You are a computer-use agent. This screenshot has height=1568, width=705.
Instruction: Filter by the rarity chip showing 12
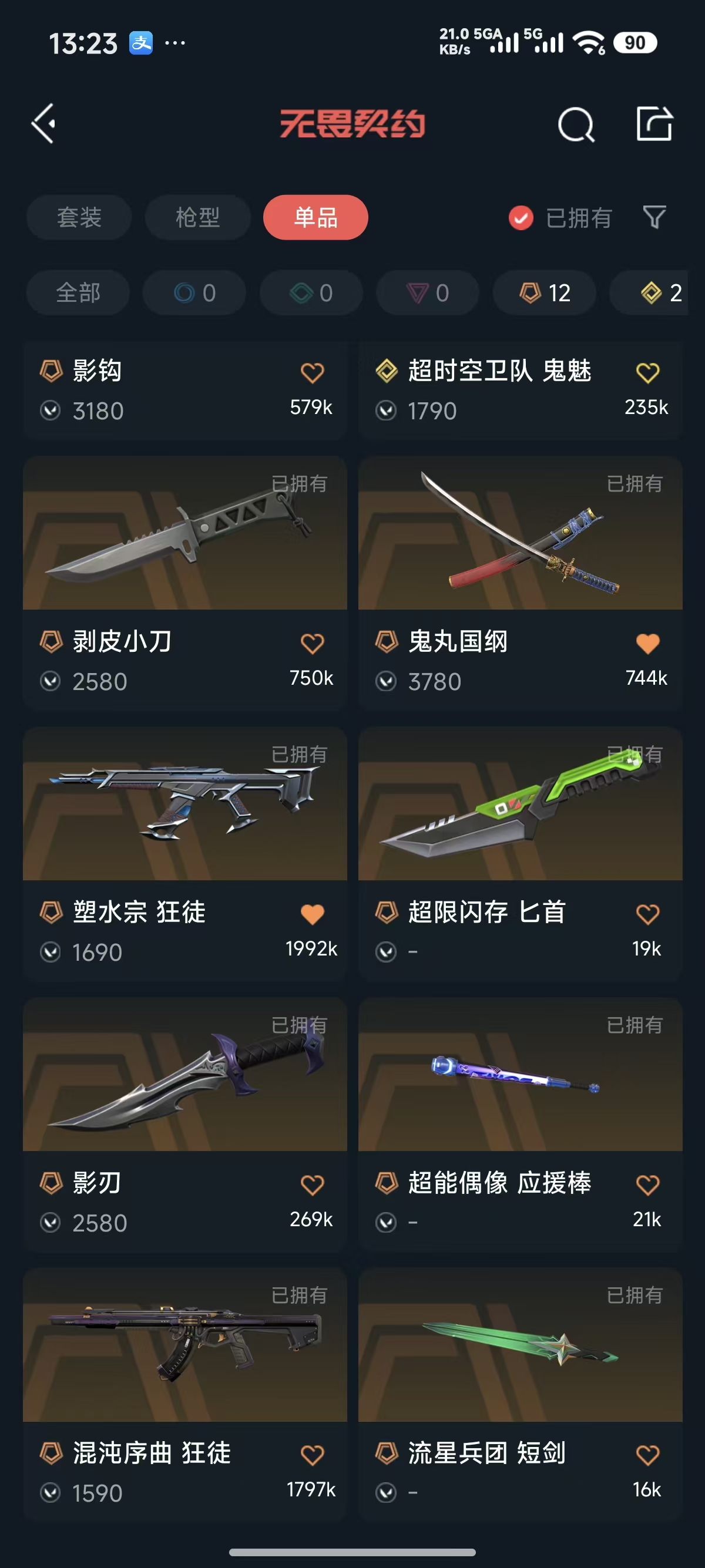[545, 293]
